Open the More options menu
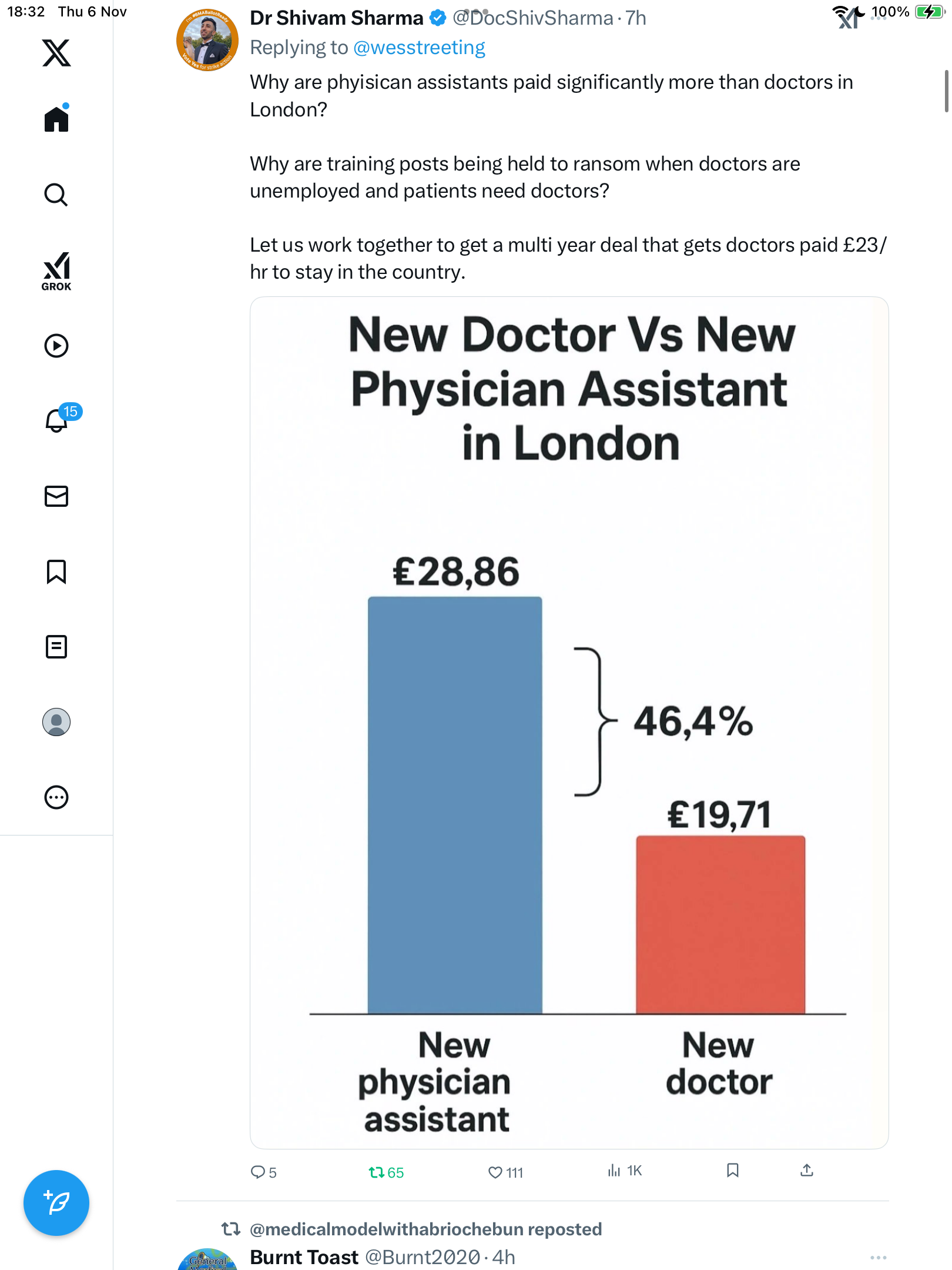 [x=56, y=797]
